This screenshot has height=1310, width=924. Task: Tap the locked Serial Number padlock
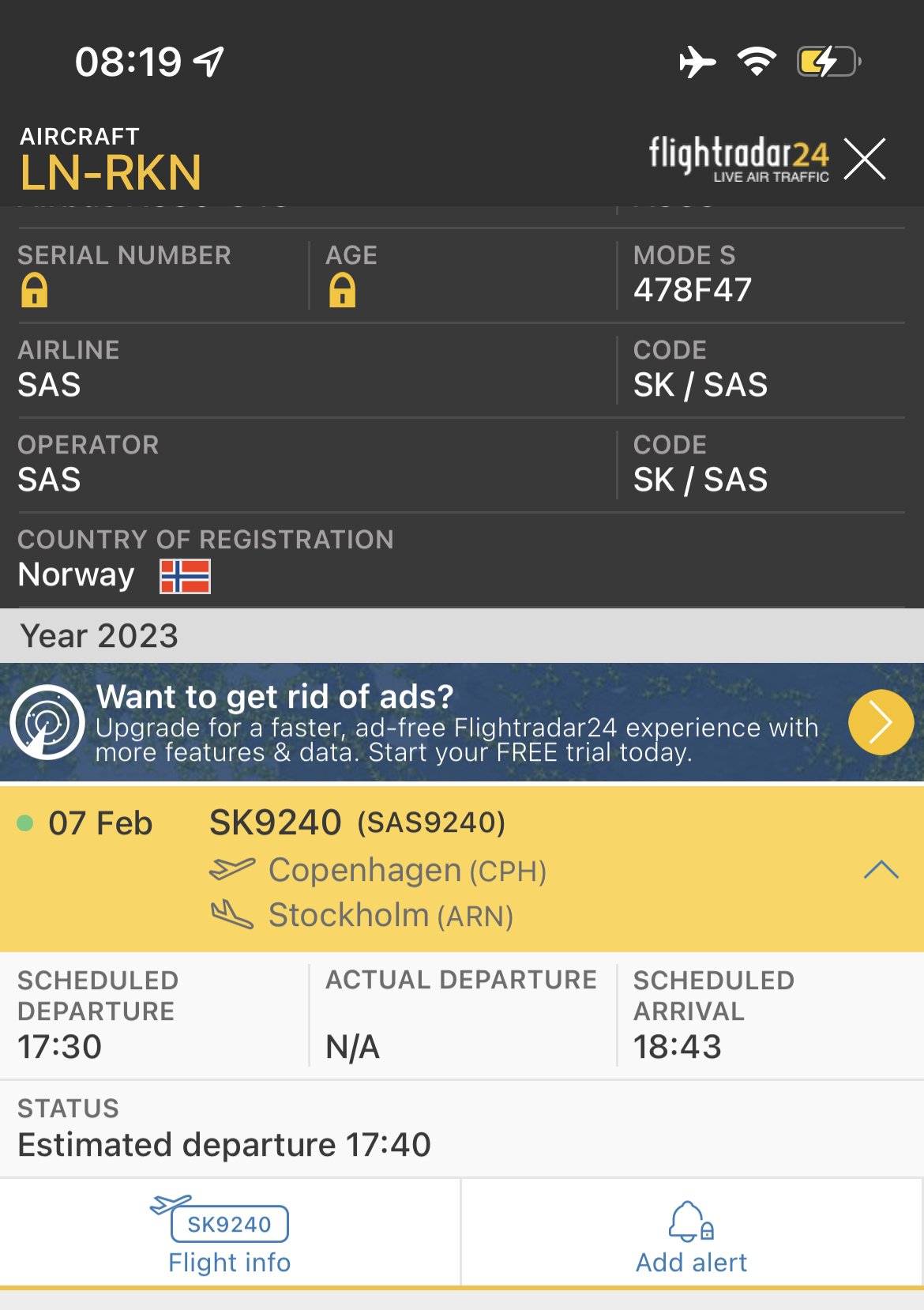[x=34, y=290]
